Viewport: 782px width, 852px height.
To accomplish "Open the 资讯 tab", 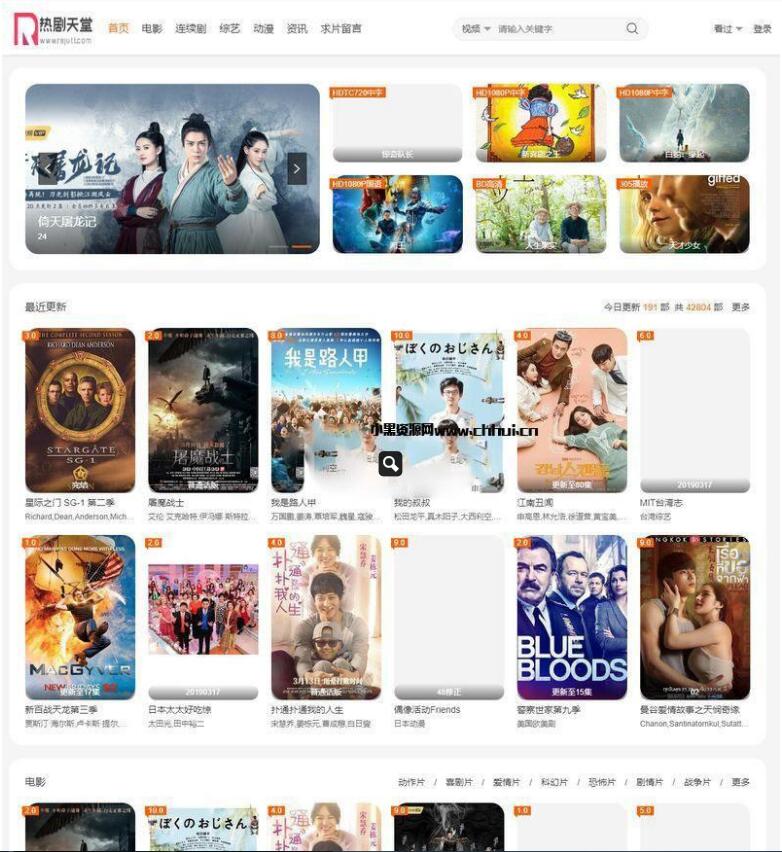I will [297, 29].
